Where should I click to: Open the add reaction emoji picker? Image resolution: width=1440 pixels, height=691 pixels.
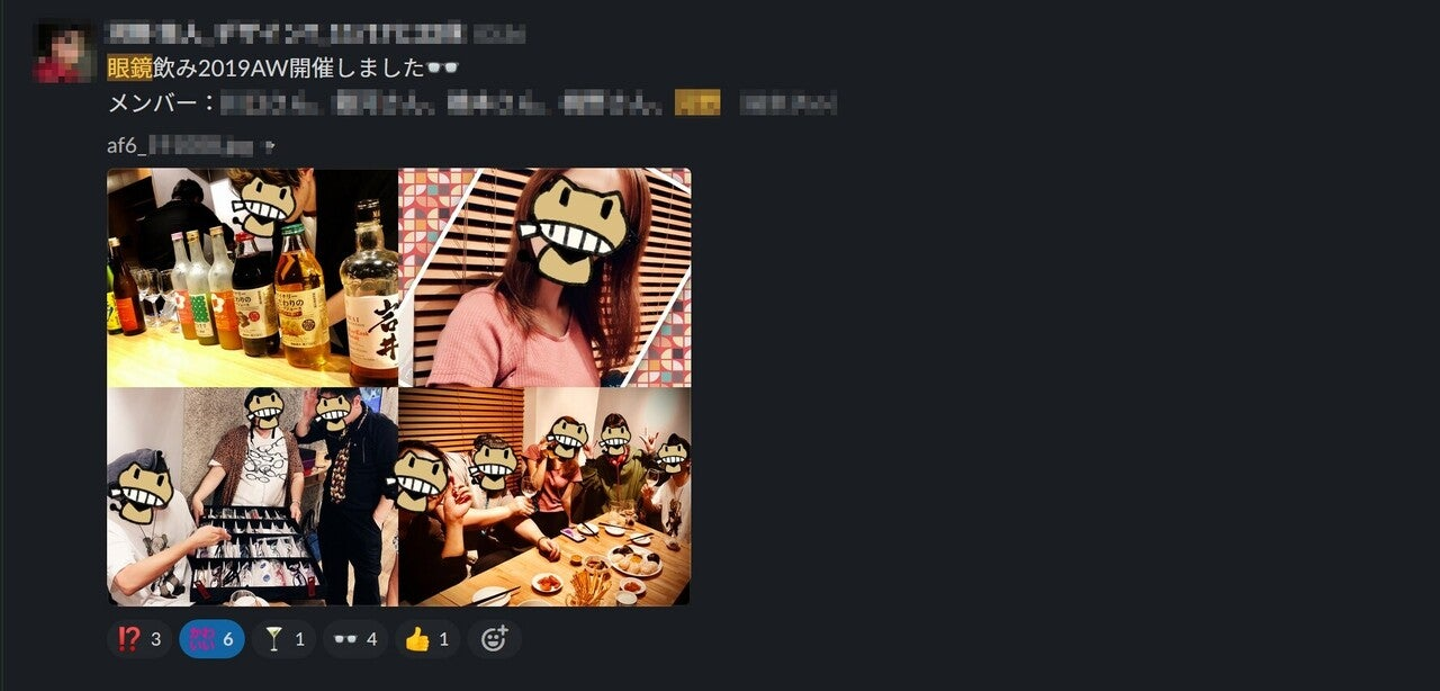click(494, 639)
